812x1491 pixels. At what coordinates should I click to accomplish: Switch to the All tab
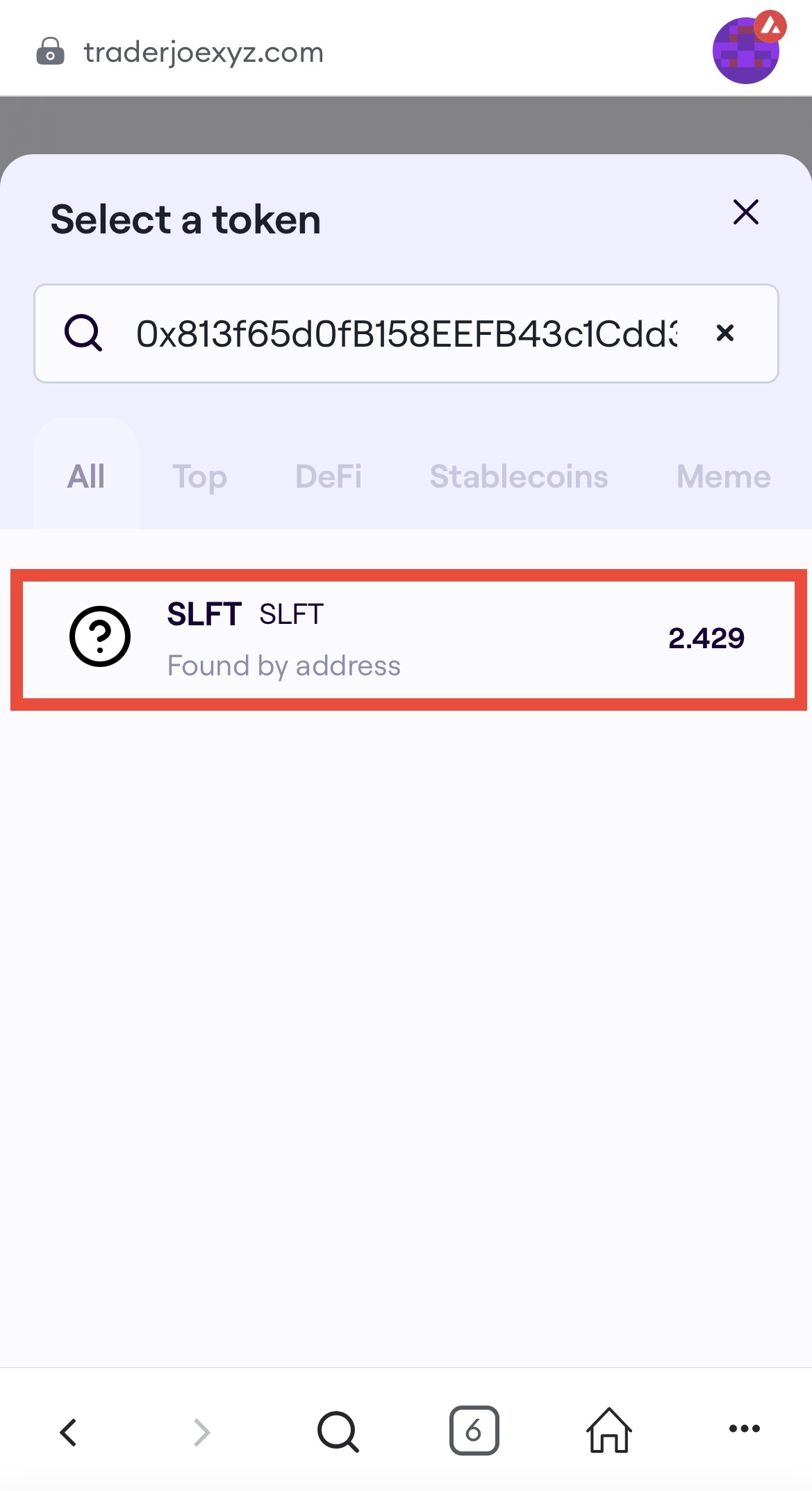tap(86, 477)
